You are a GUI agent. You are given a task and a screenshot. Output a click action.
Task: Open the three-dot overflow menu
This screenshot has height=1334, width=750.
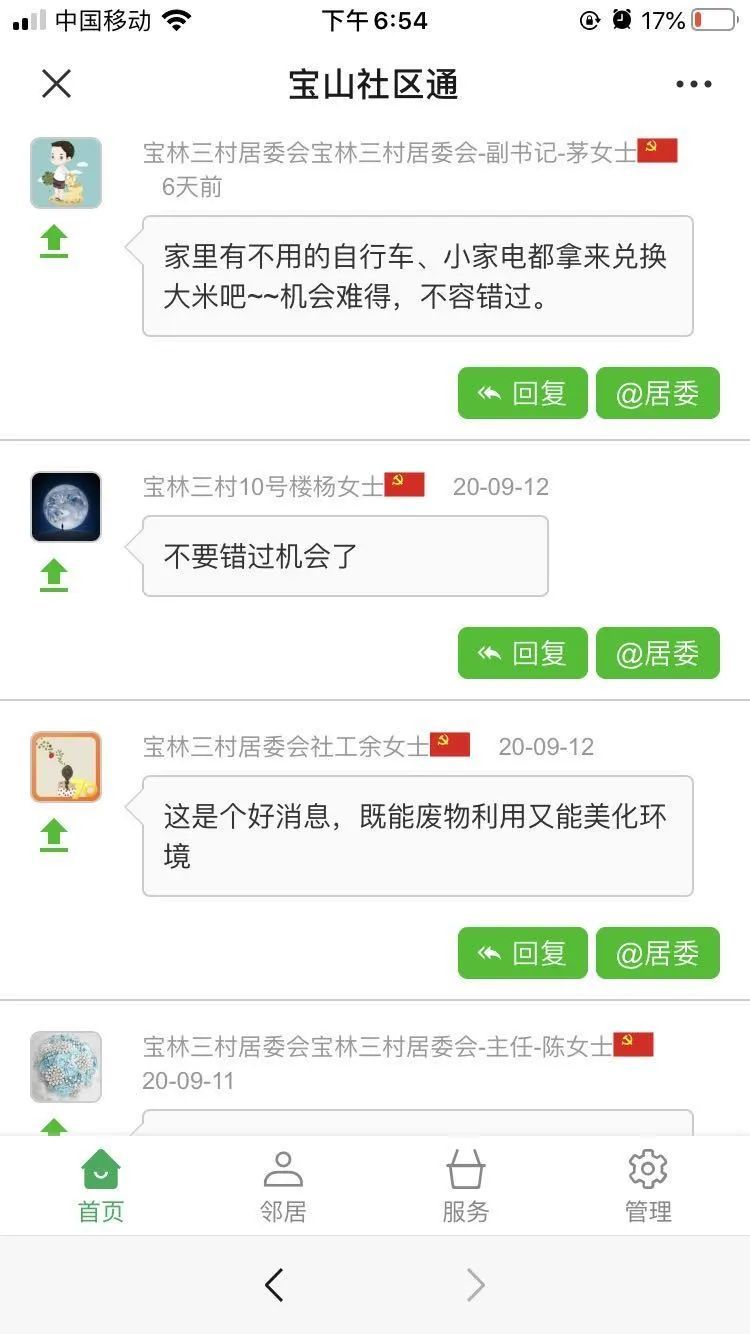click(693, 84)
